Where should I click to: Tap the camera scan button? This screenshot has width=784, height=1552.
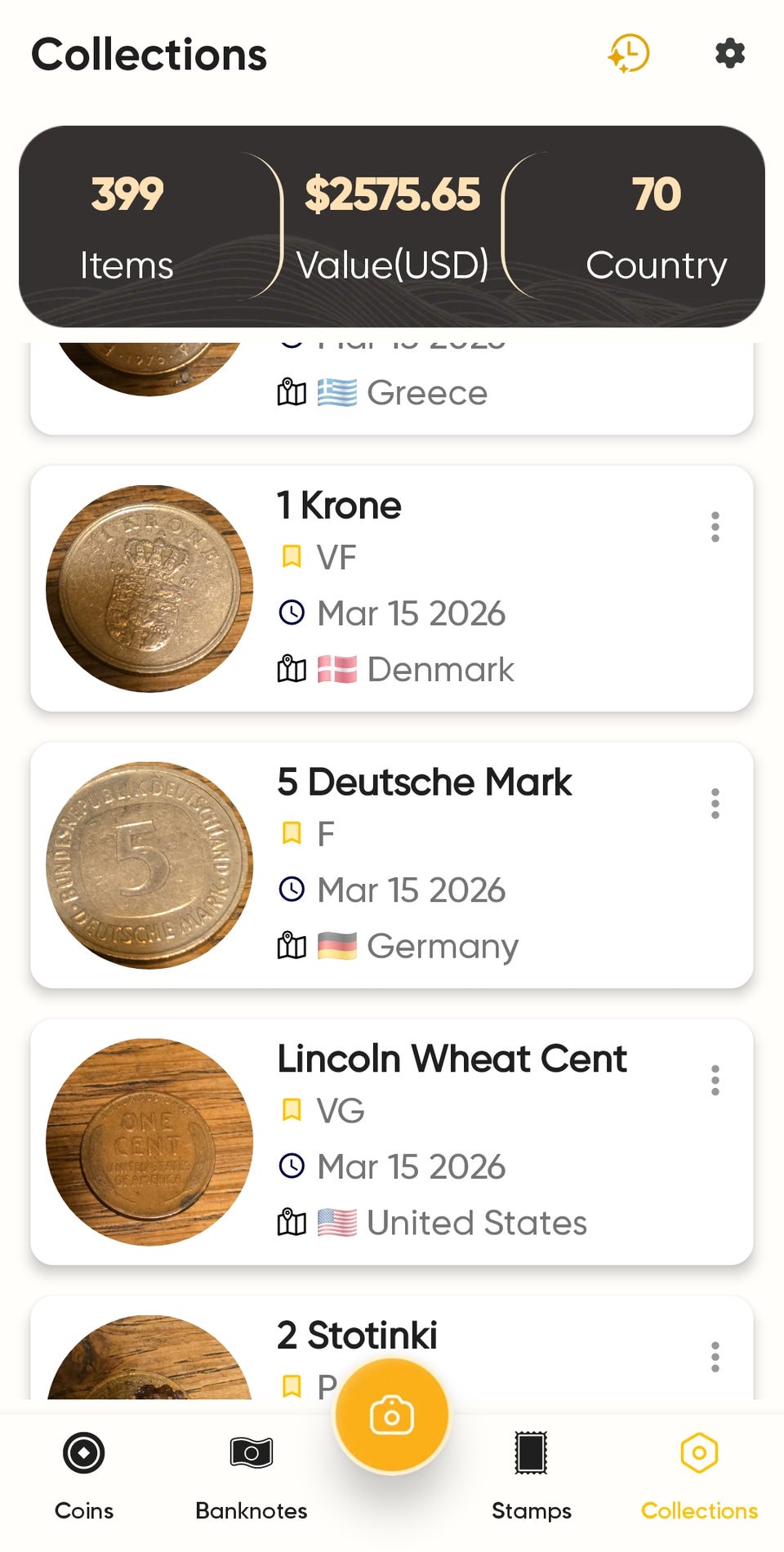392,1416
